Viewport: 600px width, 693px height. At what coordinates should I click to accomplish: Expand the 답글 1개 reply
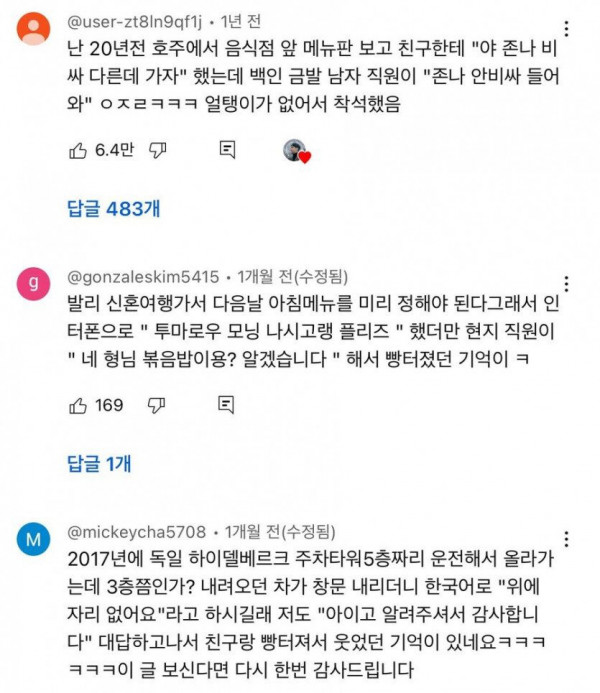tap(98, 463)
